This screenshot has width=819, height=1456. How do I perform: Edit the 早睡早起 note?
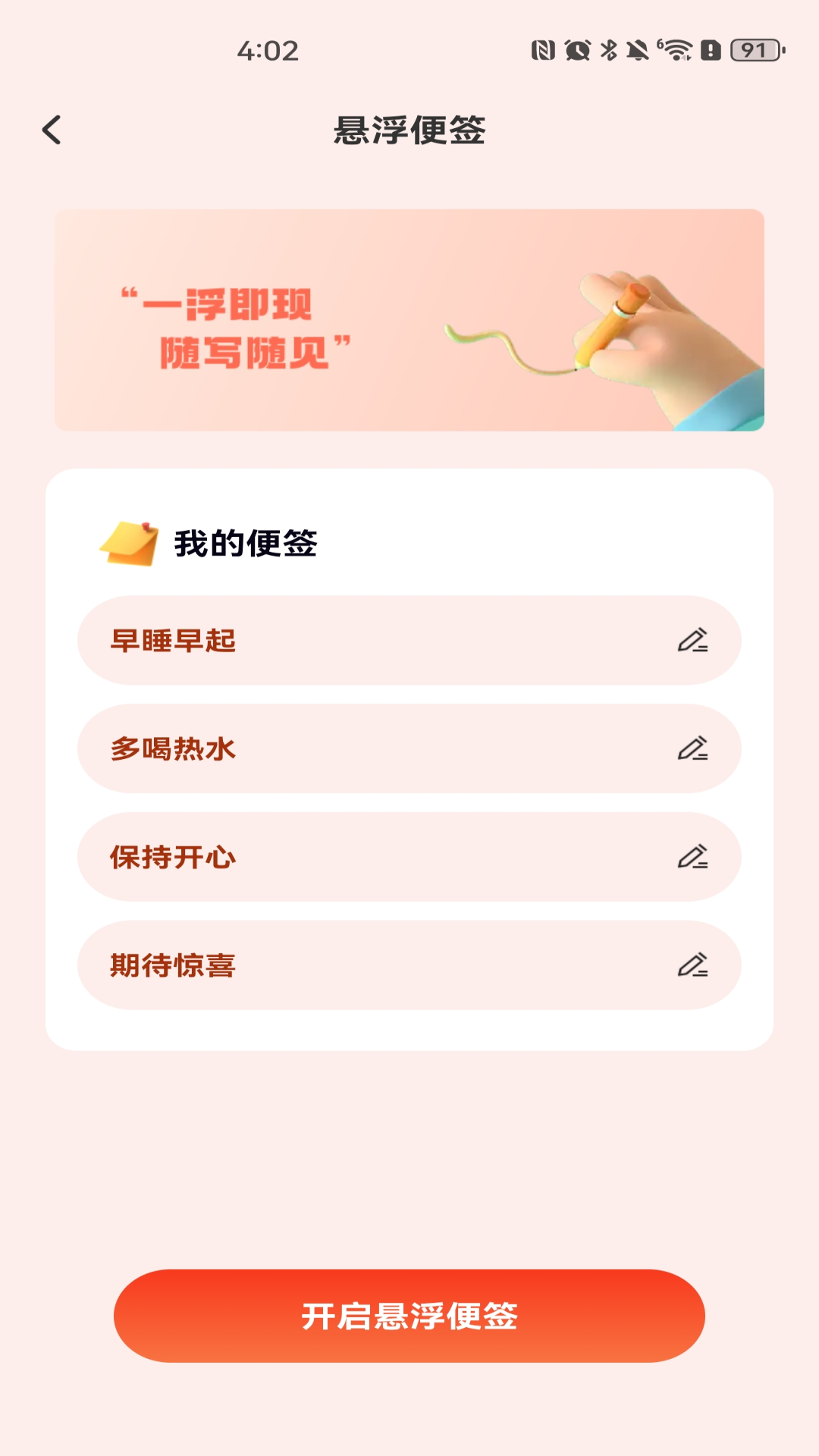(x=692, y=641)
